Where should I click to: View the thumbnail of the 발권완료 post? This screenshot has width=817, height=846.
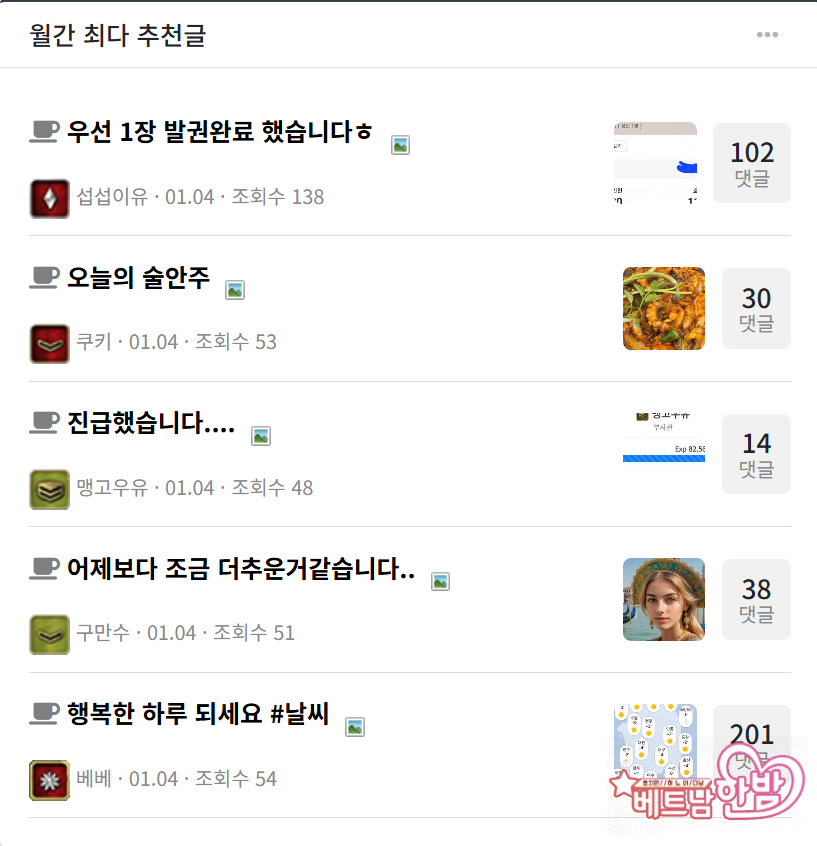click(655, 163)
